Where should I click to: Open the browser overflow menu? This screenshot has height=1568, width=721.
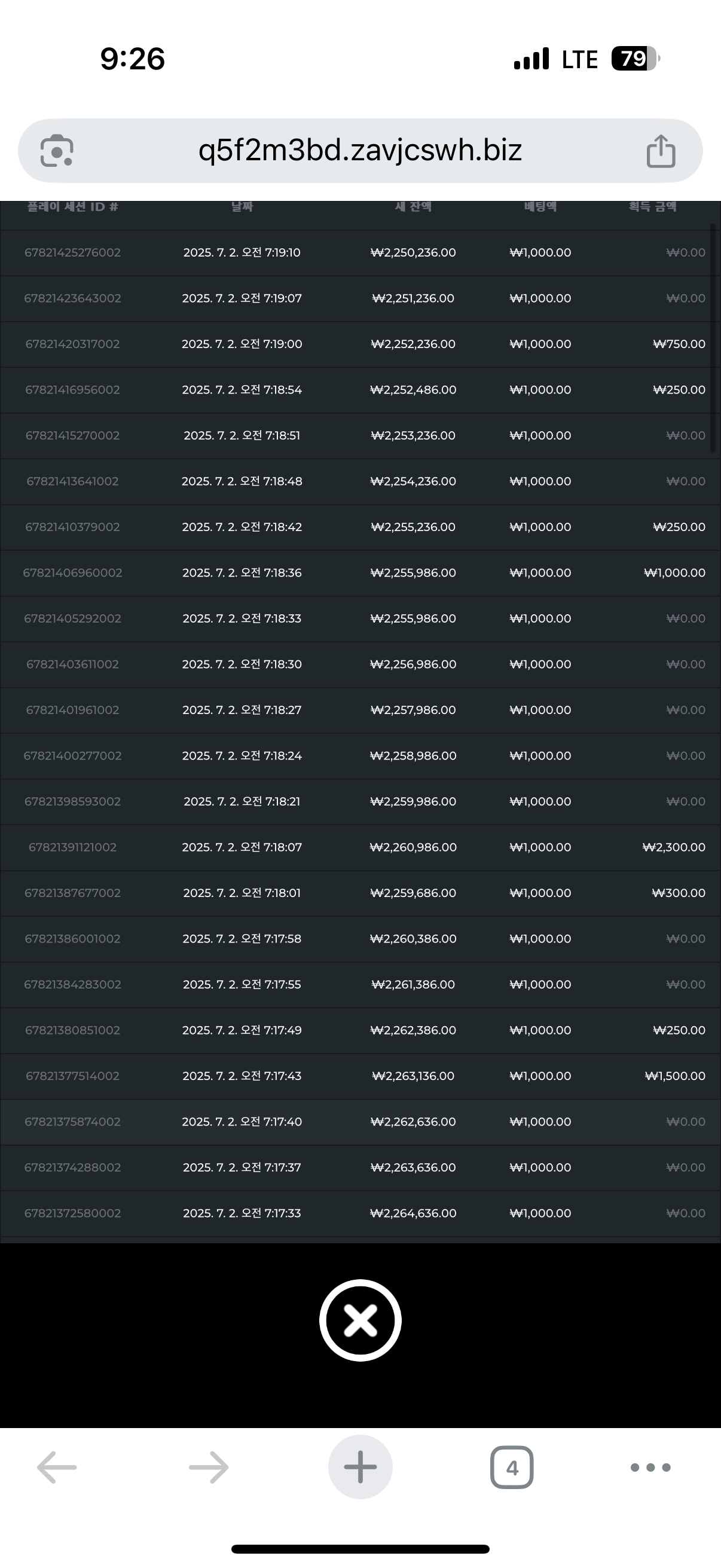click(650, 1468)
